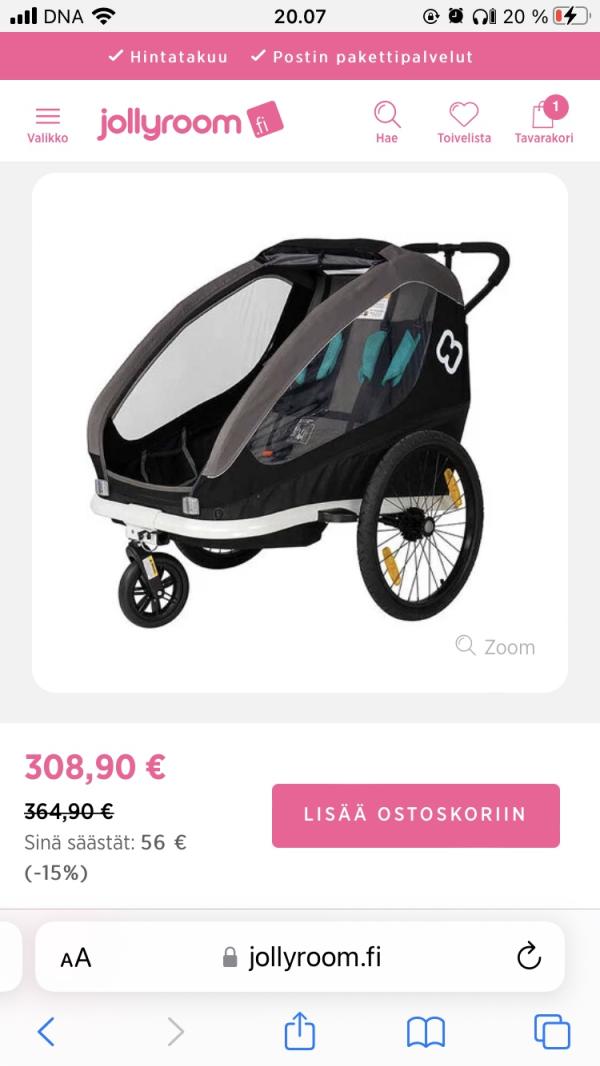The image size is (600, 1066).
Task: Tap Lisää ostoskoriin to add to cart
Action: click(x=415, y=814)
